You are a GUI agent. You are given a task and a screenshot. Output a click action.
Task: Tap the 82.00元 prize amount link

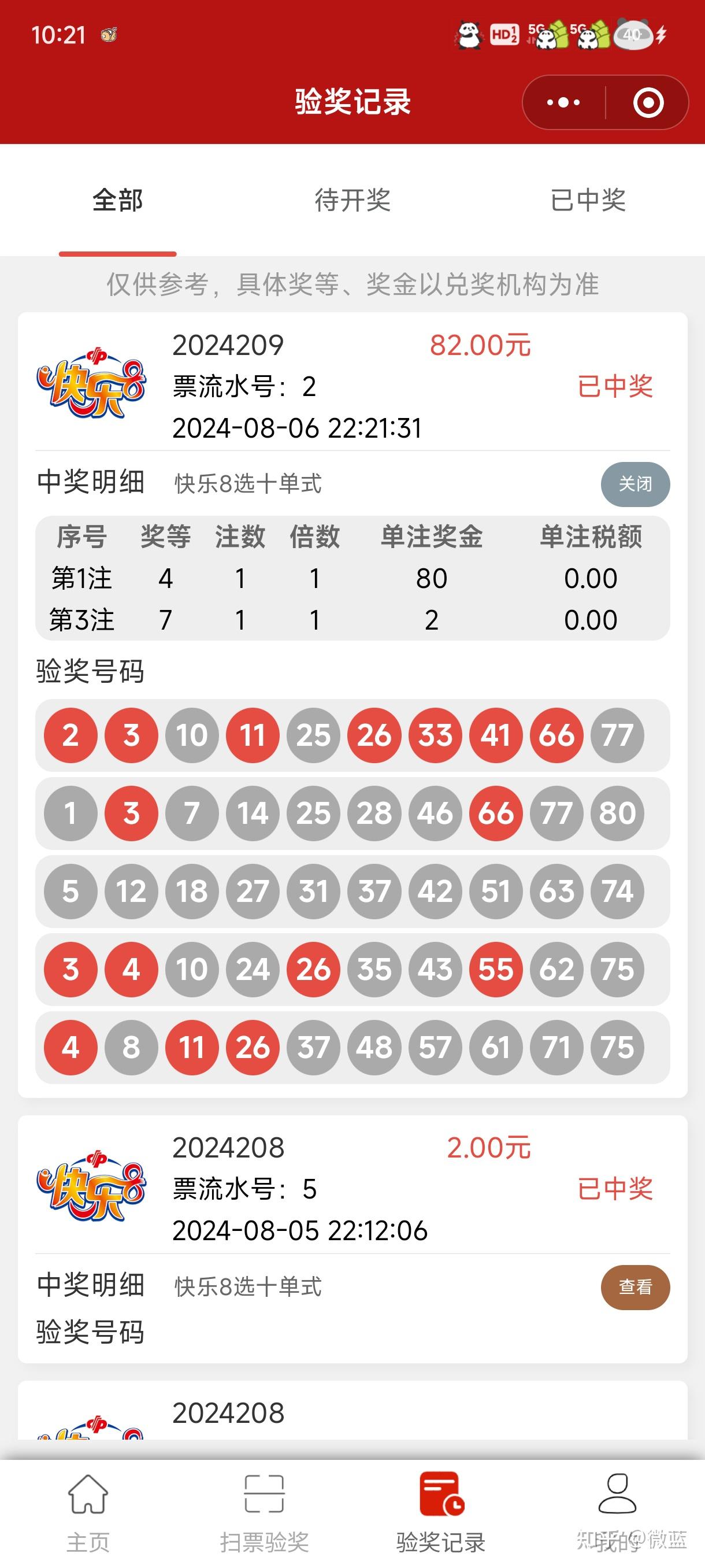[481, 345]
